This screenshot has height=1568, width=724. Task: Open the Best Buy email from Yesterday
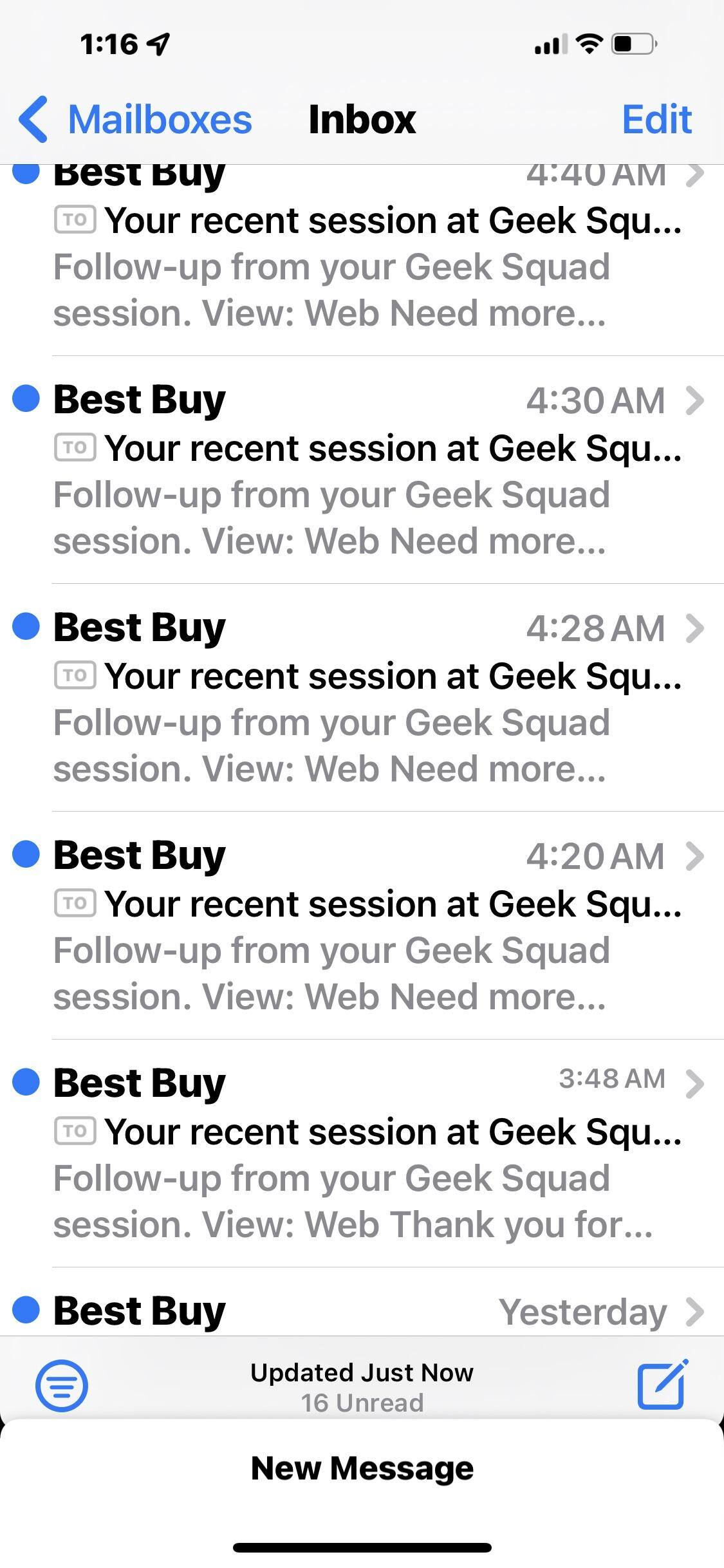point(367,1311)
